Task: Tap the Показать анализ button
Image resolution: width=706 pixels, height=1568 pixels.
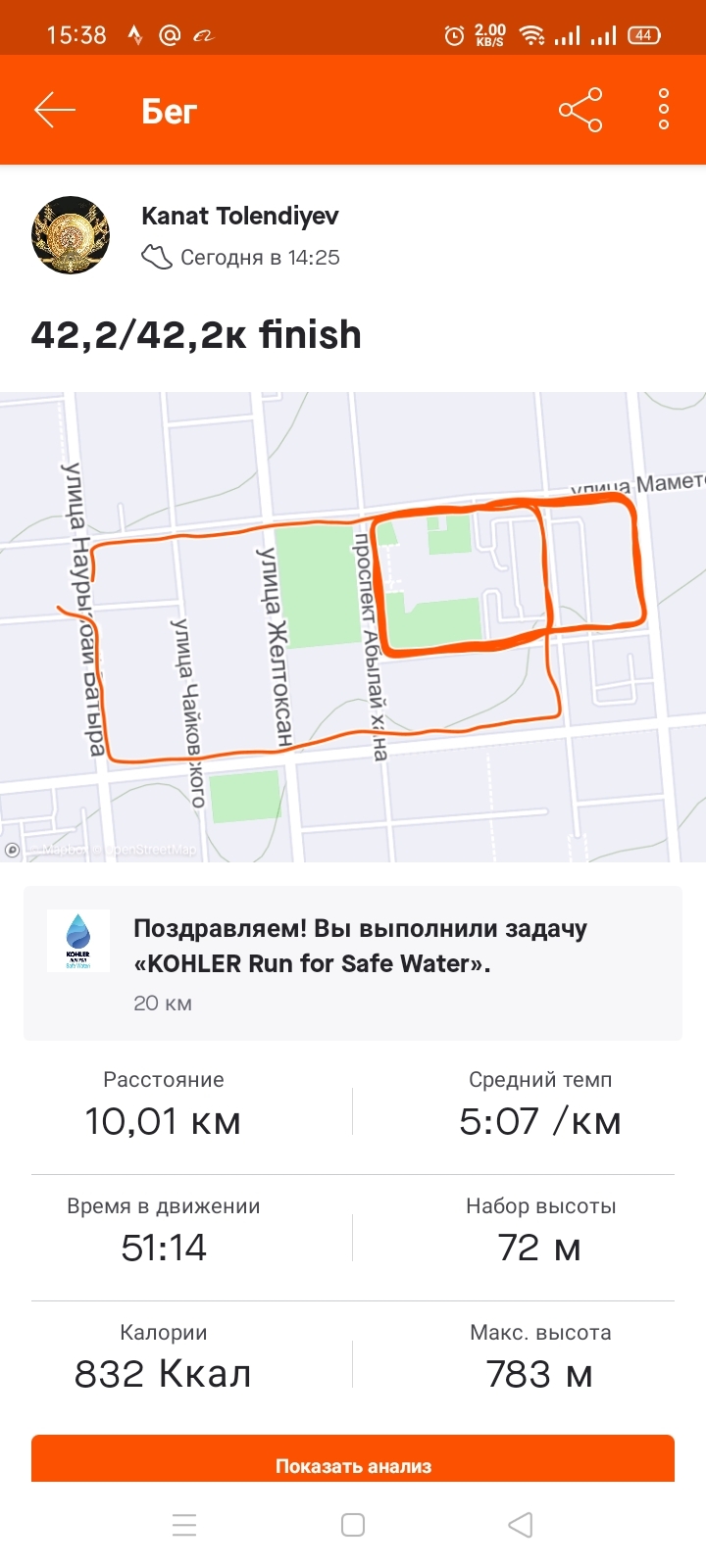Action: pyautogui.click(x=353, y=1460)
